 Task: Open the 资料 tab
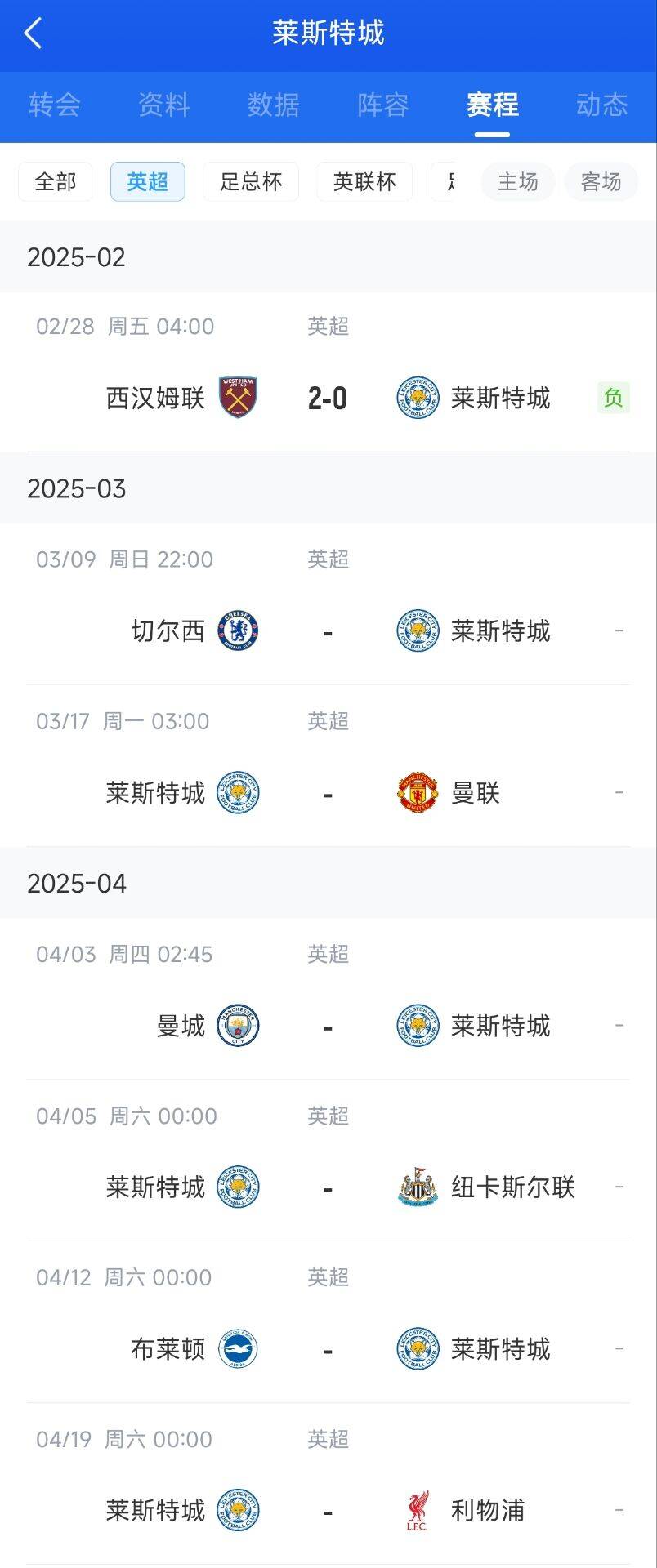(x=164, y=105)
